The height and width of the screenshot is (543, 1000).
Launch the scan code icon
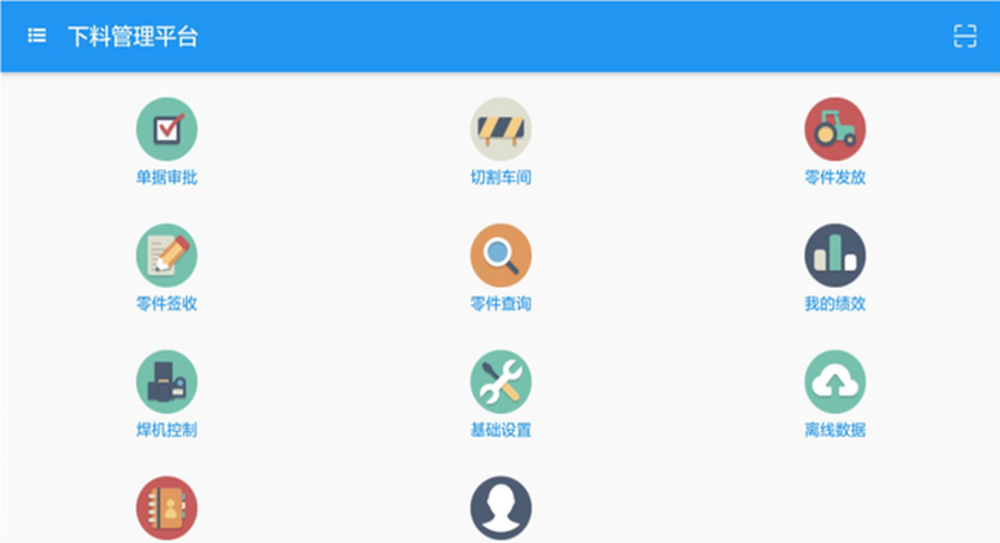(x=964, y=36)
